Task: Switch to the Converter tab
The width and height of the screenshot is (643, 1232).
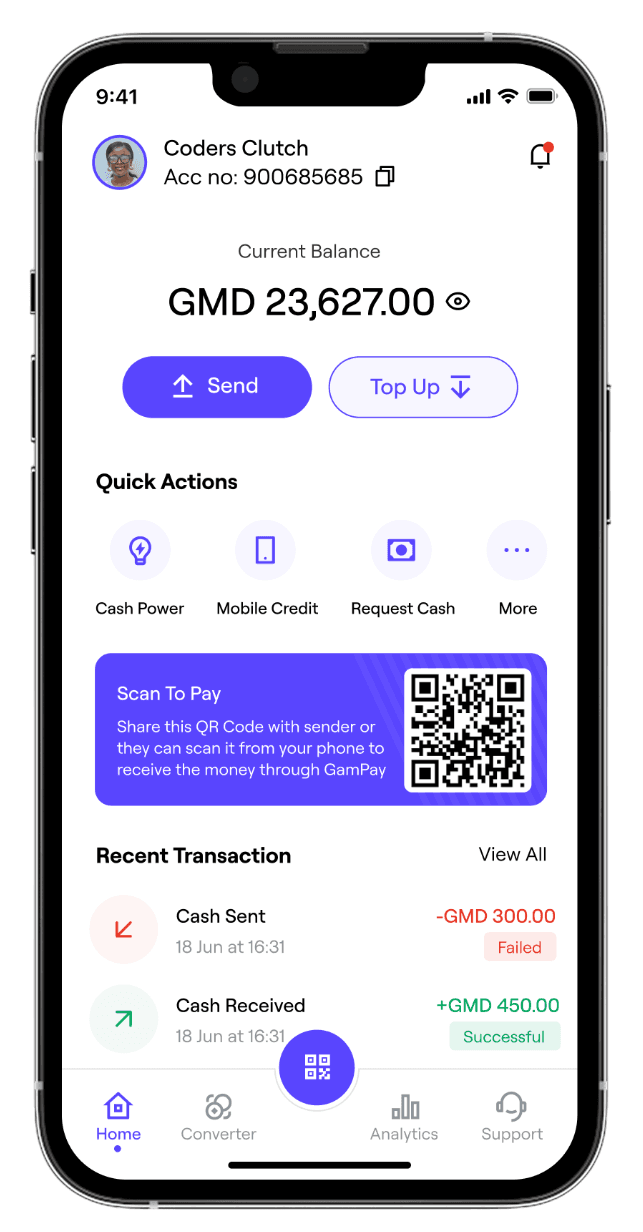Action: [x=218, y=1116]
